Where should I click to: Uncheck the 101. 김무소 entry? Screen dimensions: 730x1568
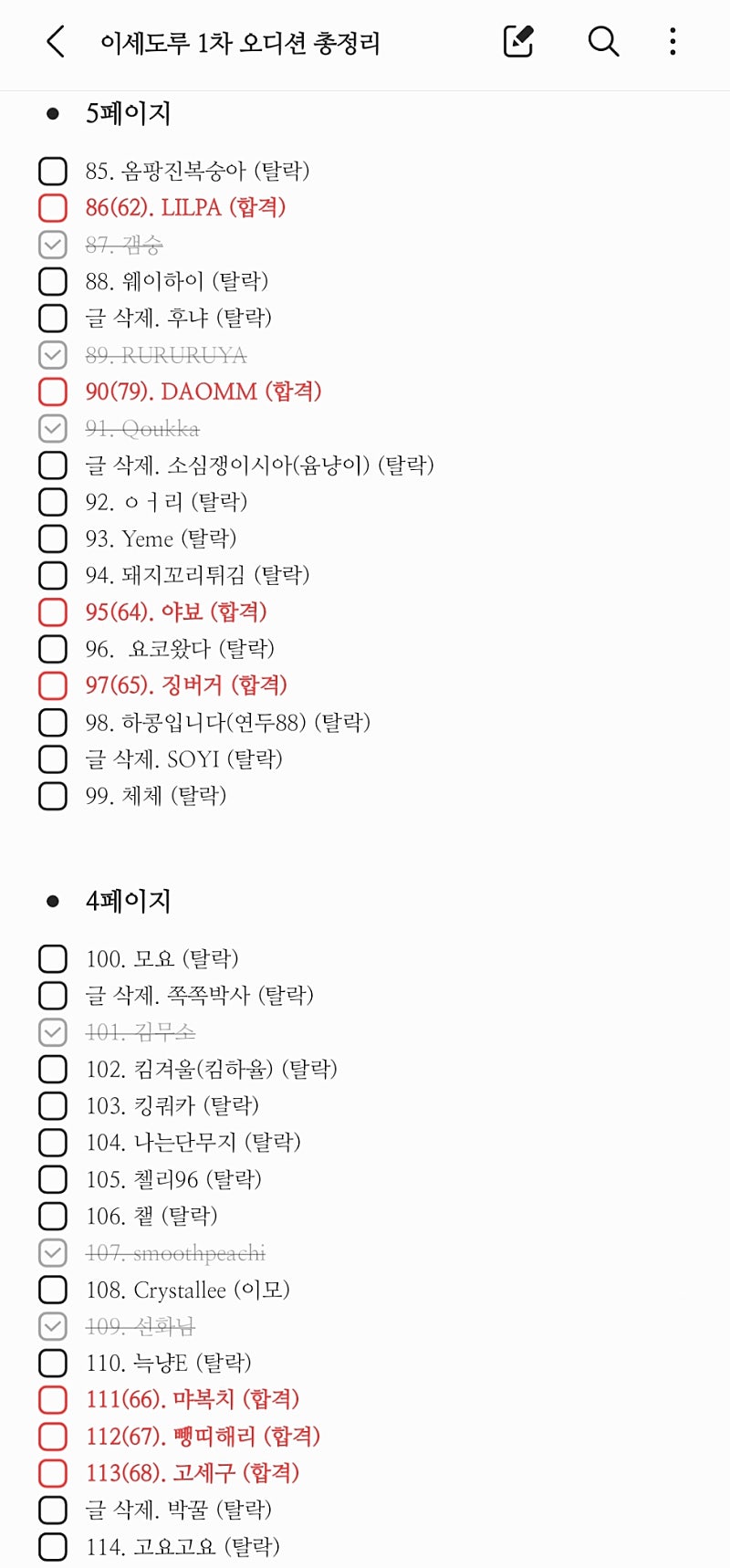[53, 1032]
